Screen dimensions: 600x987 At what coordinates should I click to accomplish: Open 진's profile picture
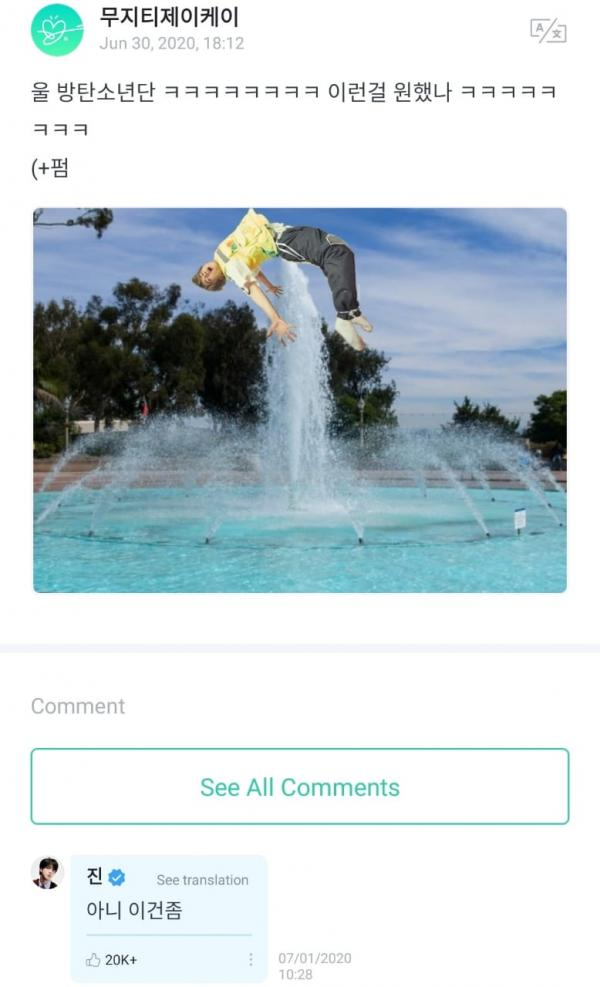tap(47, 873)
